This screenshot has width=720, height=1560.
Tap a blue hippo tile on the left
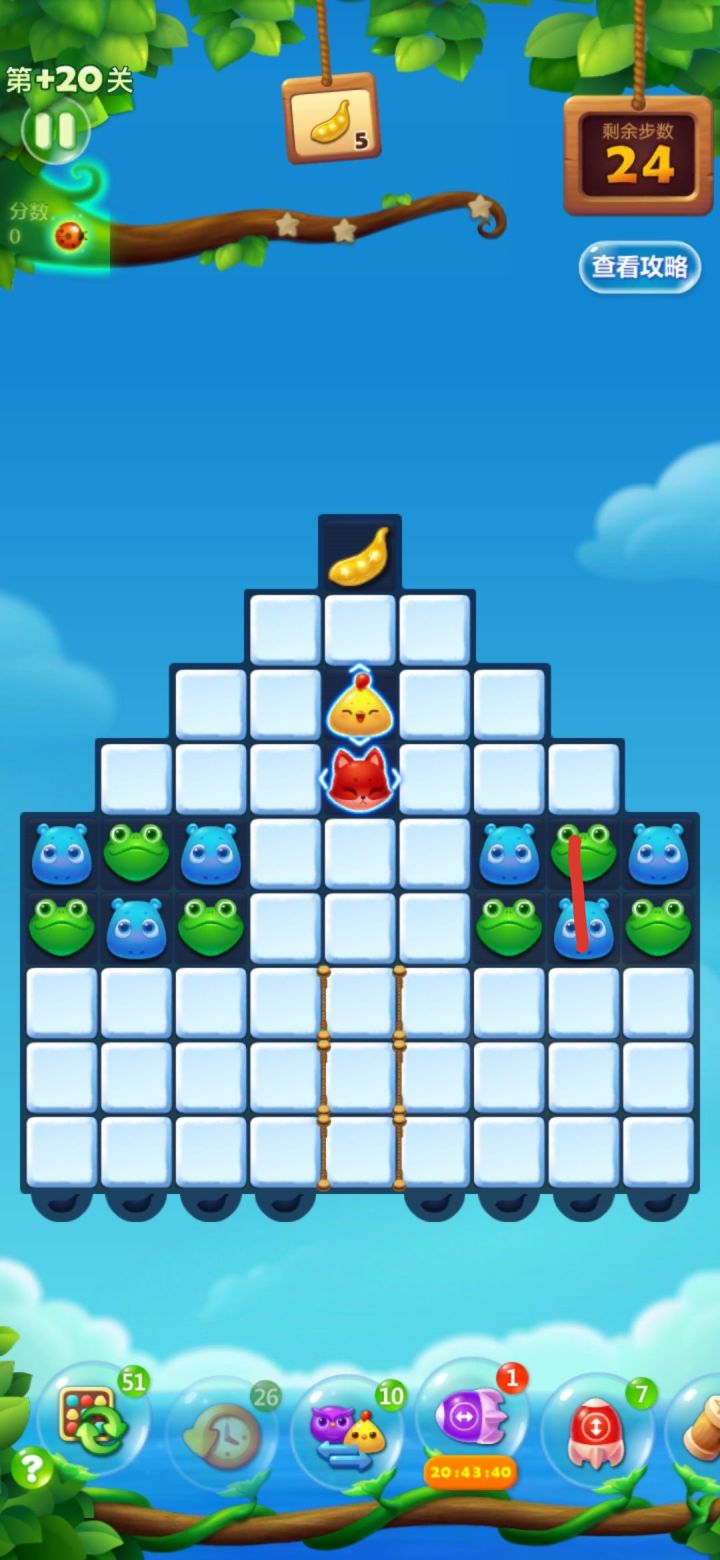(x=62, y=855)
